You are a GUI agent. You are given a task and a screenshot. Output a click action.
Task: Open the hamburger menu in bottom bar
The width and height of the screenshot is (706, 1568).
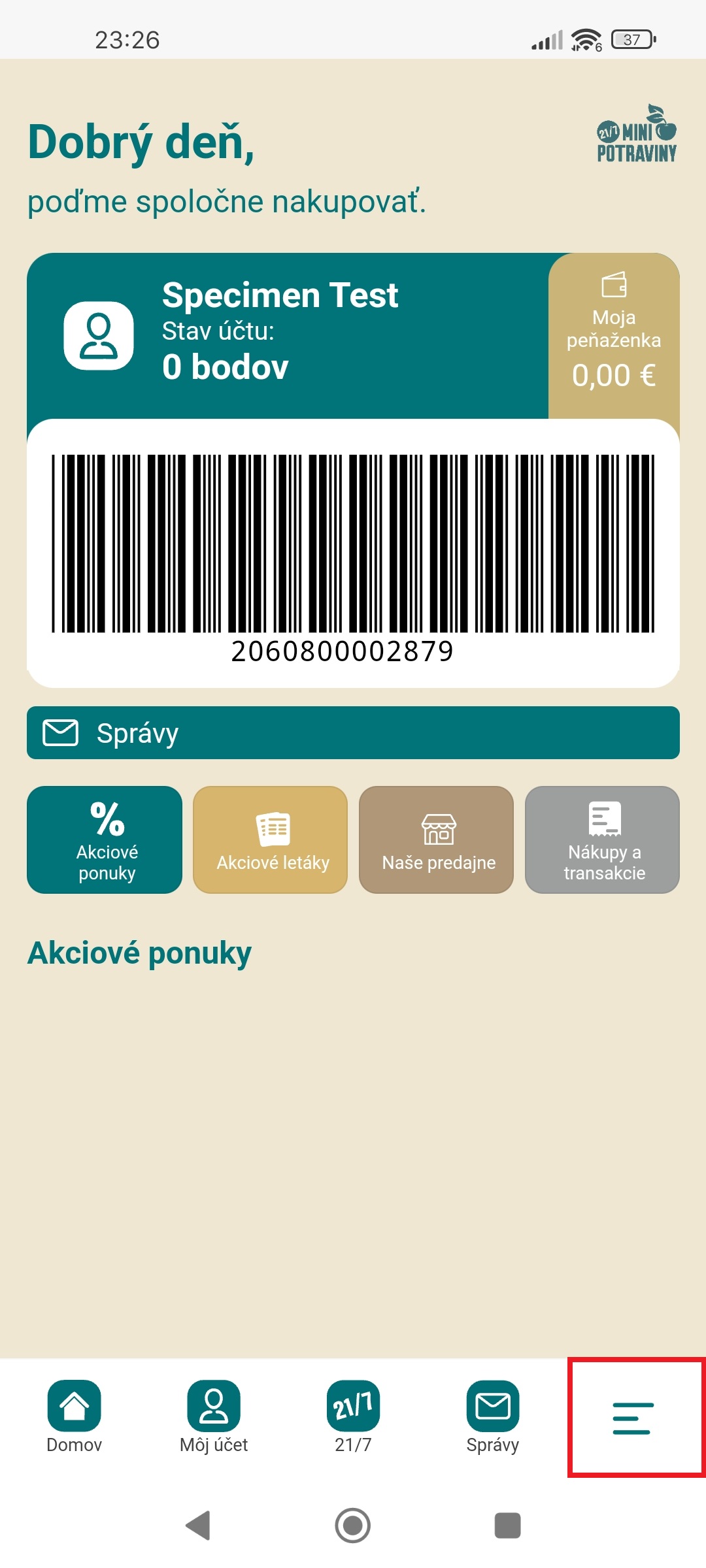(x=632, y=1418)
